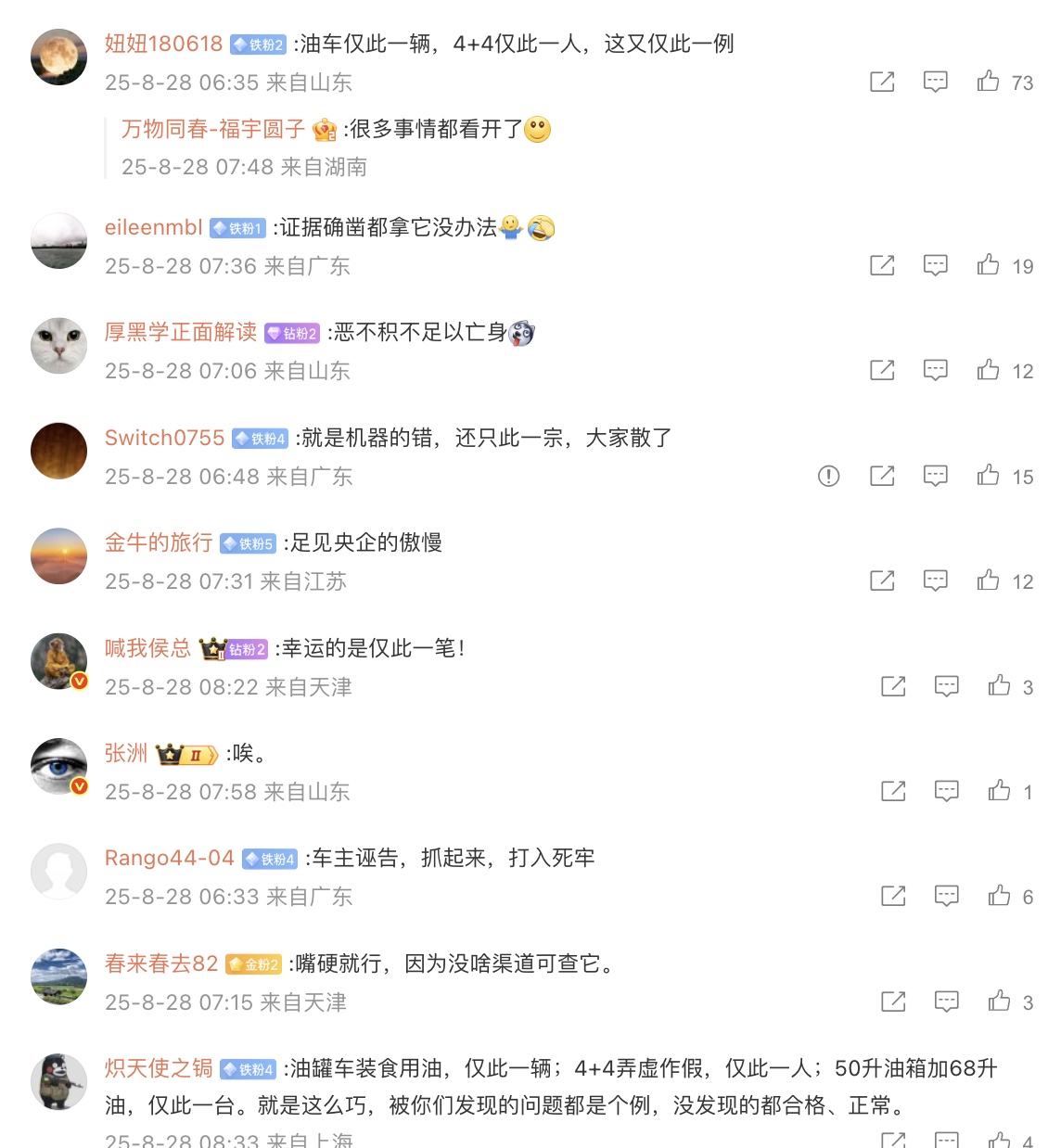Image resolution: width=1048 pixels, height=1148 pixels.
Task: Share 妞妞180618's comment
Action: (x=882, y=82)
